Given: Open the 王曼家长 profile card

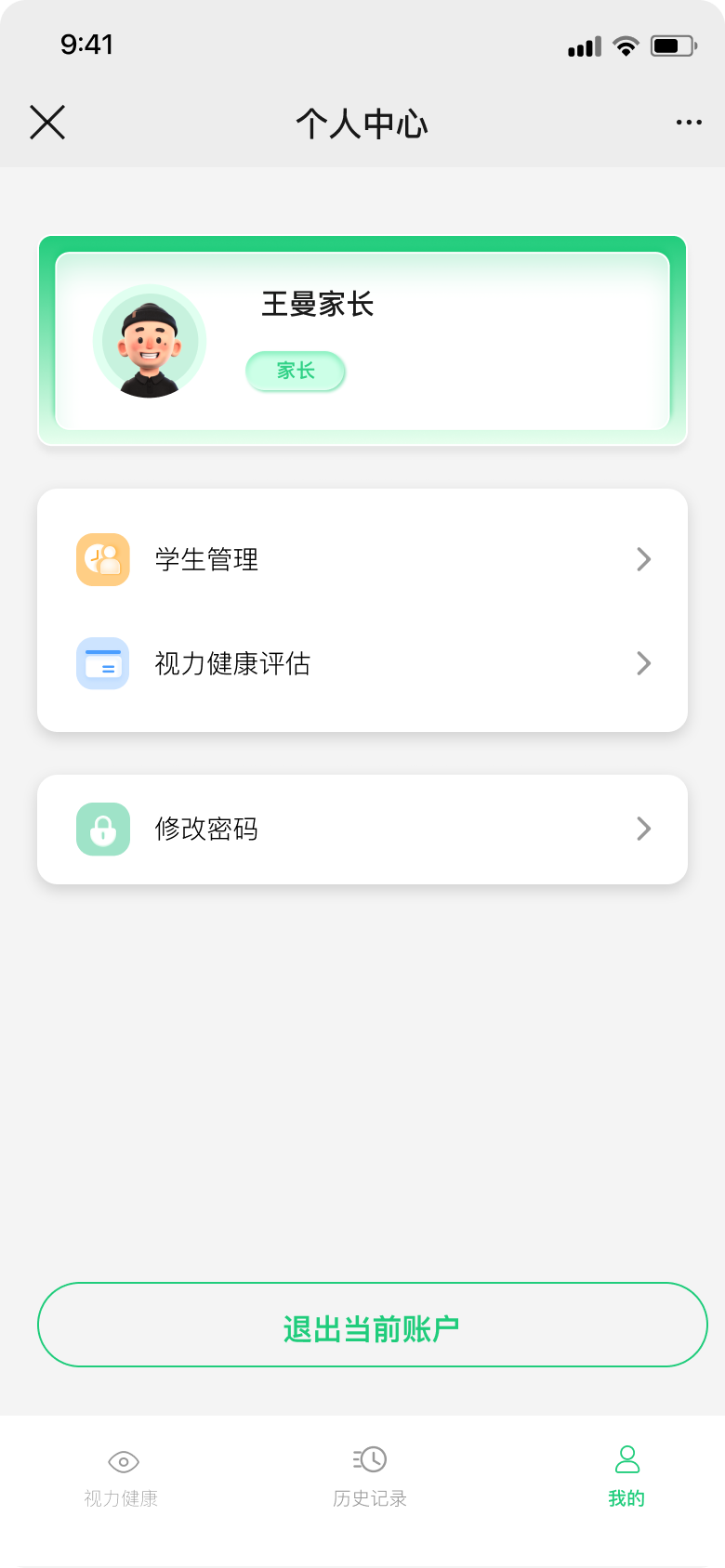Looking at the screenshot, I should [x=362, y=341].
